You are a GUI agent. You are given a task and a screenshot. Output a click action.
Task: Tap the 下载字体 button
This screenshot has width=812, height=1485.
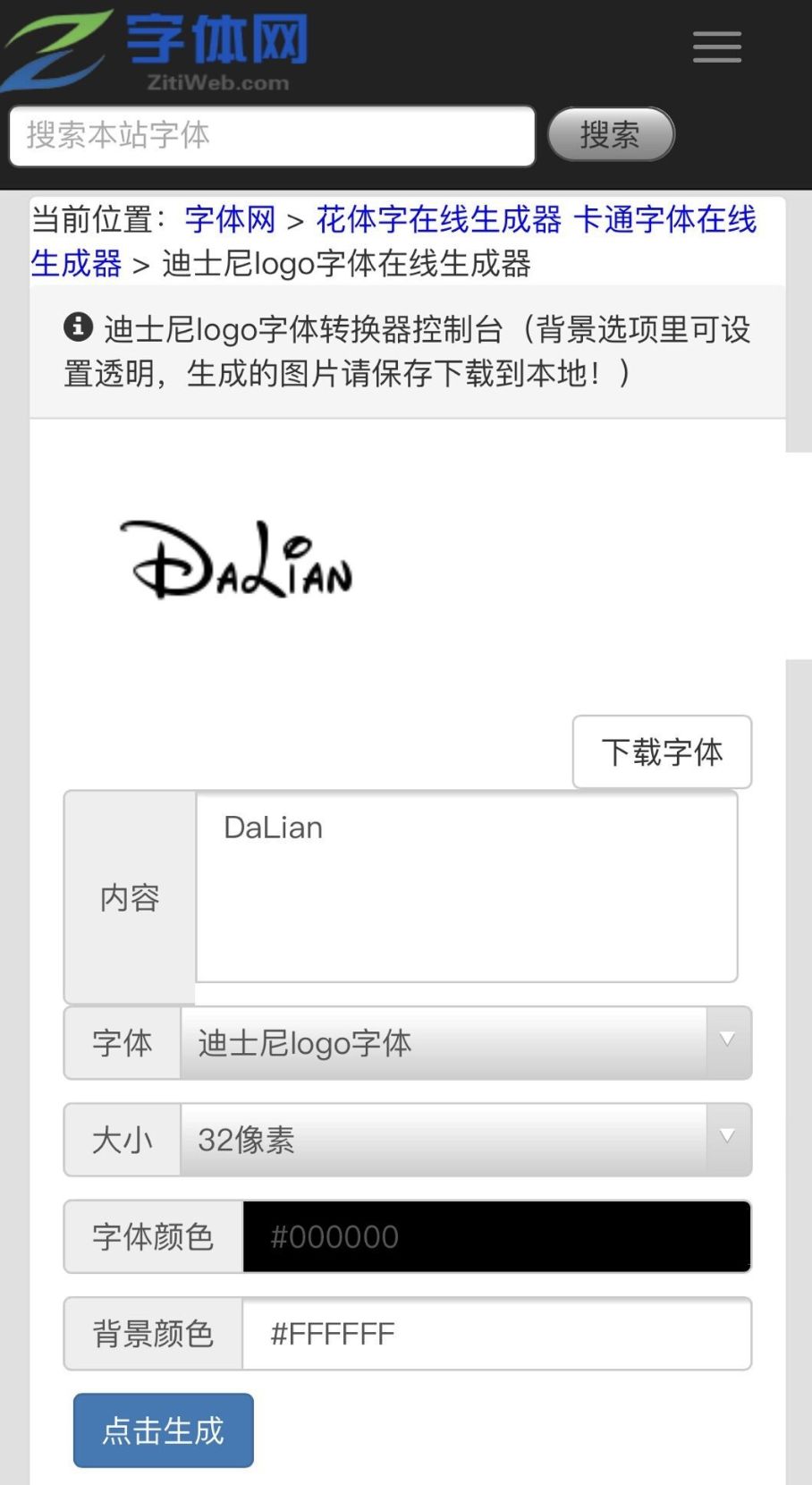pyautogui.click(x=662, y=752)
